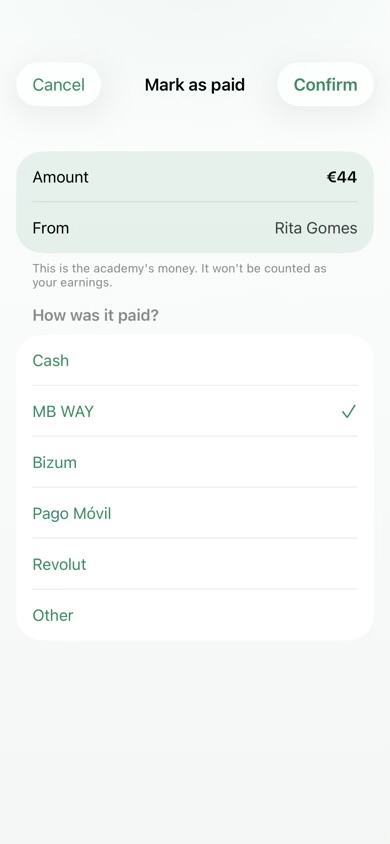Image resolution: width=390 pixels, height=844 pixels.
Task: Pick Bizum as how it was paid
Action: [195, 462]
